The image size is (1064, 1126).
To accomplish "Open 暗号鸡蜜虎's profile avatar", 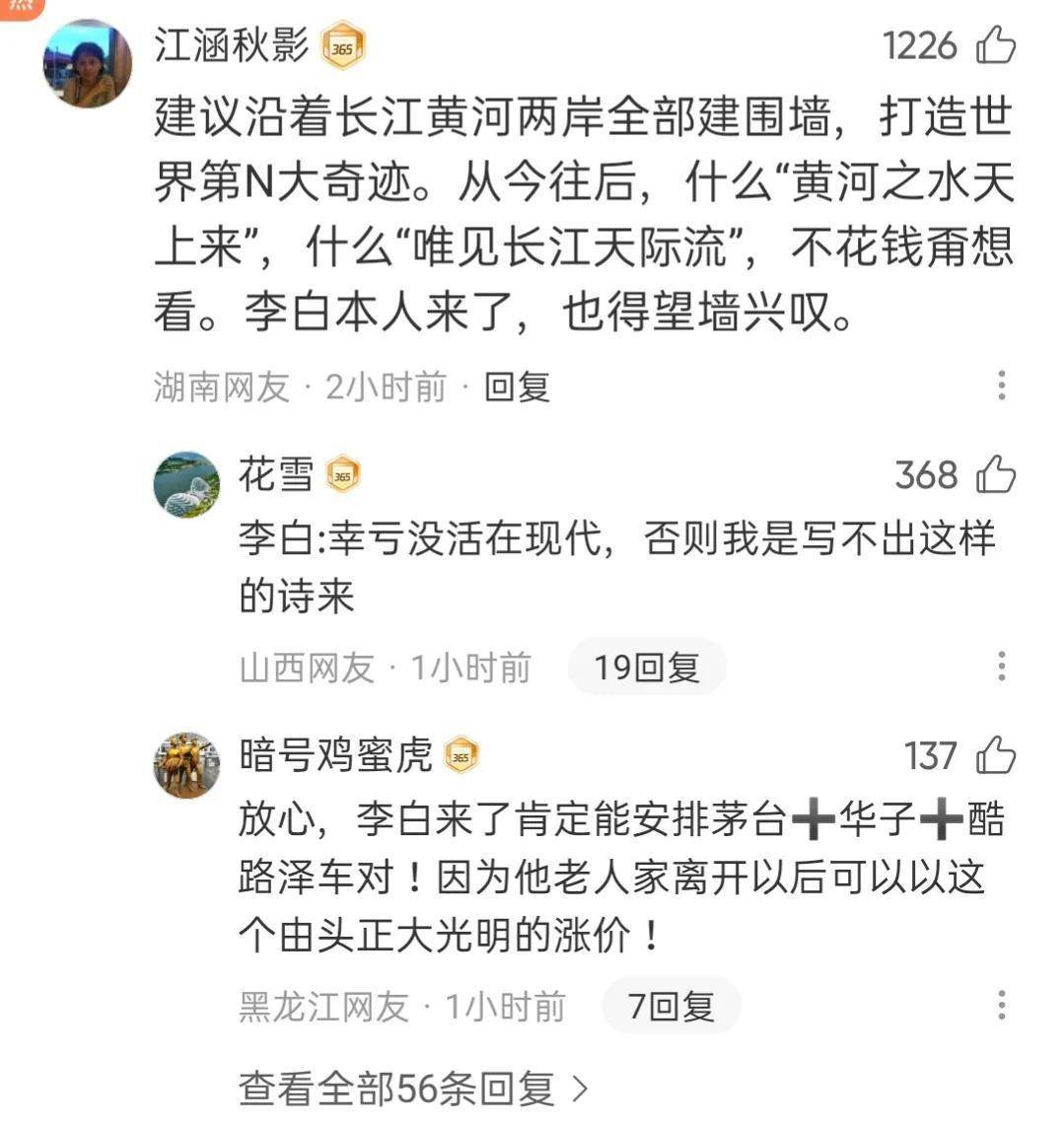I will (x=186, y=764).
